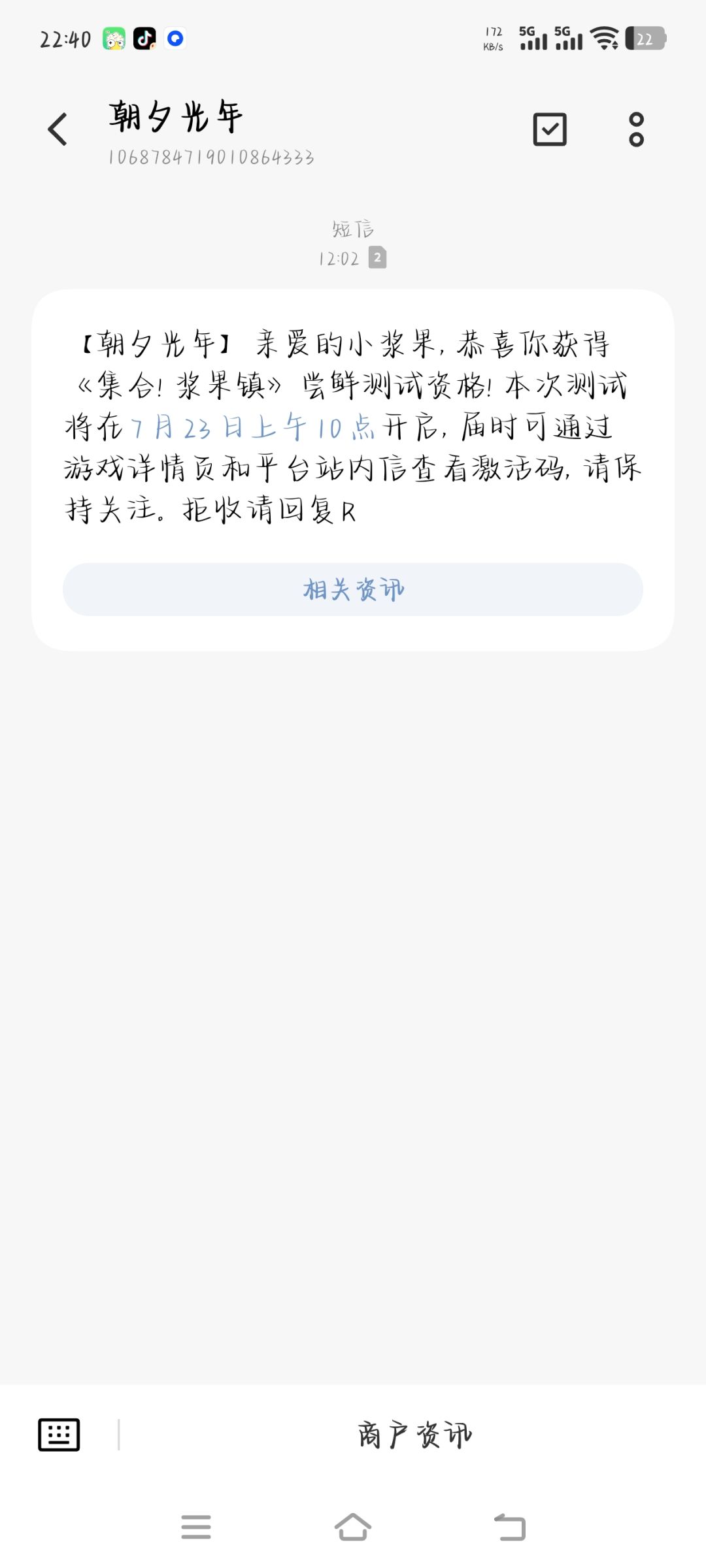
Task: Go back to the message list
Action: (58, 129)
